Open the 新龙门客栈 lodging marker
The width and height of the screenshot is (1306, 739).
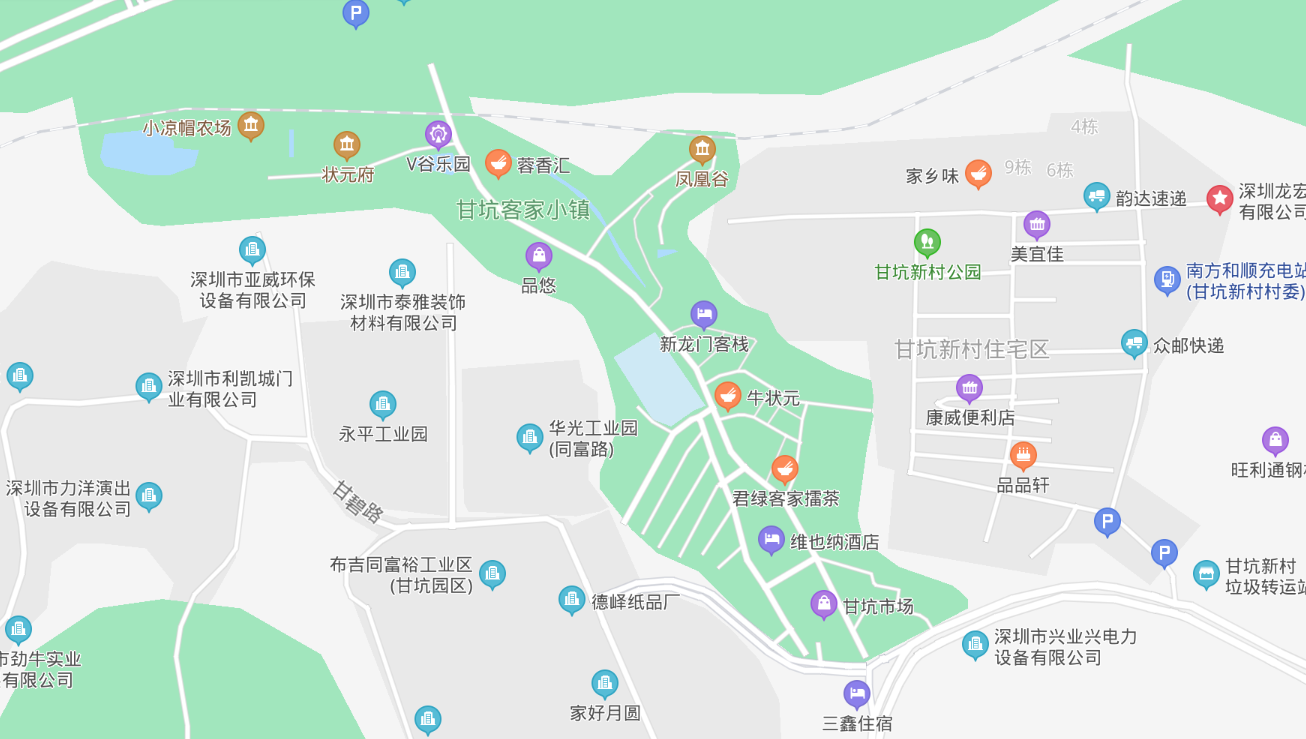[704, 315]
